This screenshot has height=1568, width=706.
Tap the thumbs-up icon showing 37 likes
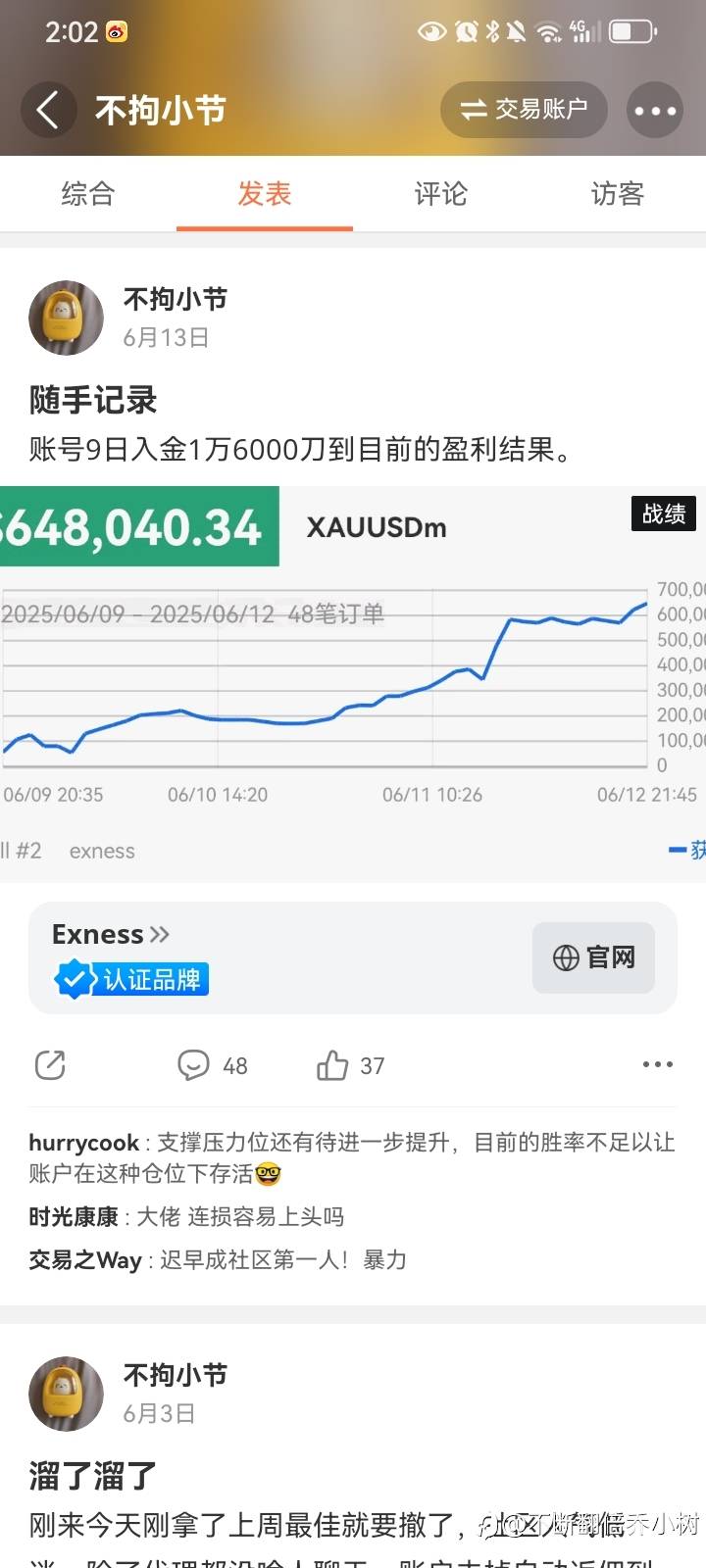point(332,1064)
